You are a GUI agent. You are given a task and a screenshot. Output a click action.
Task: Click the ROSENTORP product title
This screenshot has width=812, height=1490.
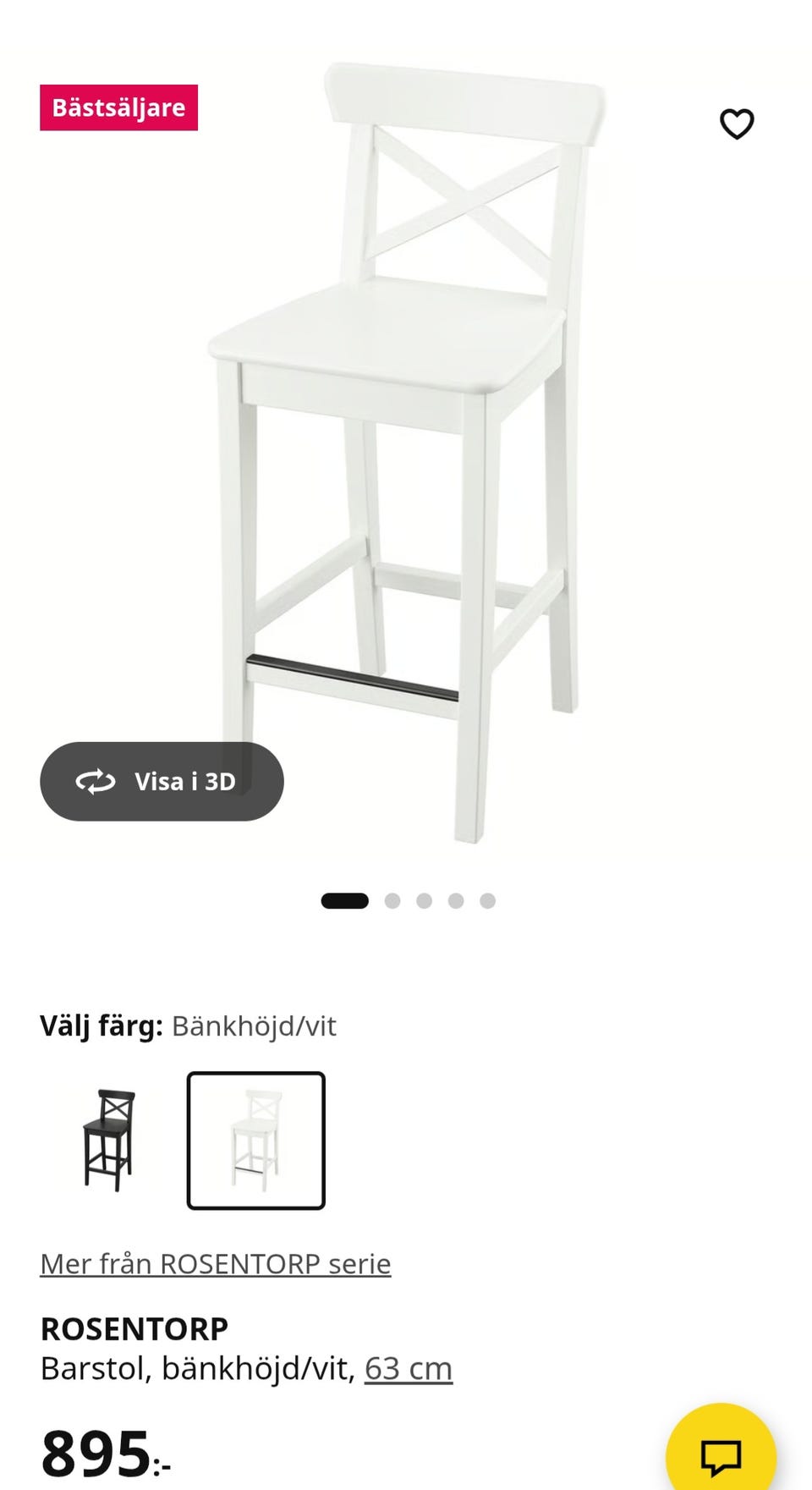(134, 1327)
